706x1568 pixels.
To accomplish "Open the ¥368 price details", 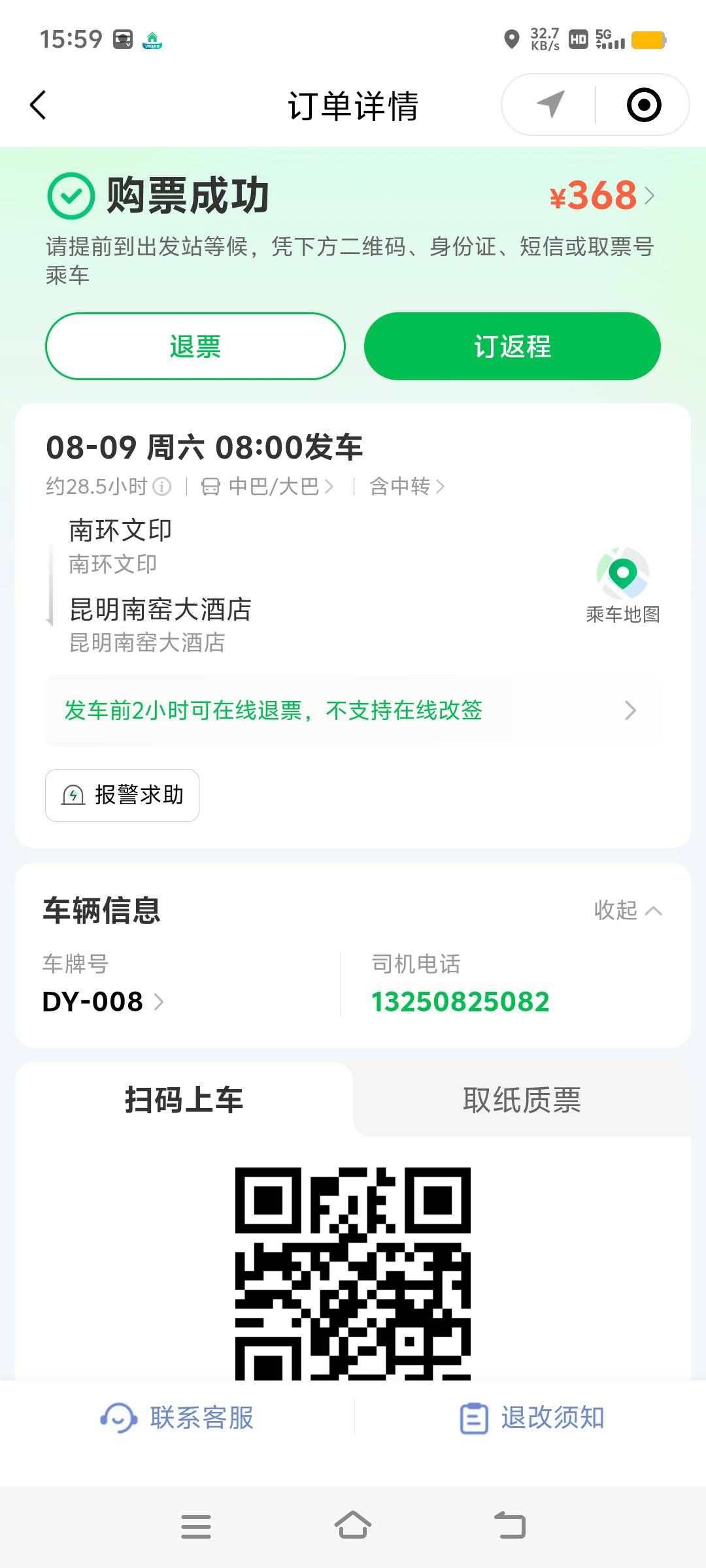I will pyautogui.click(x=601, y=195).
